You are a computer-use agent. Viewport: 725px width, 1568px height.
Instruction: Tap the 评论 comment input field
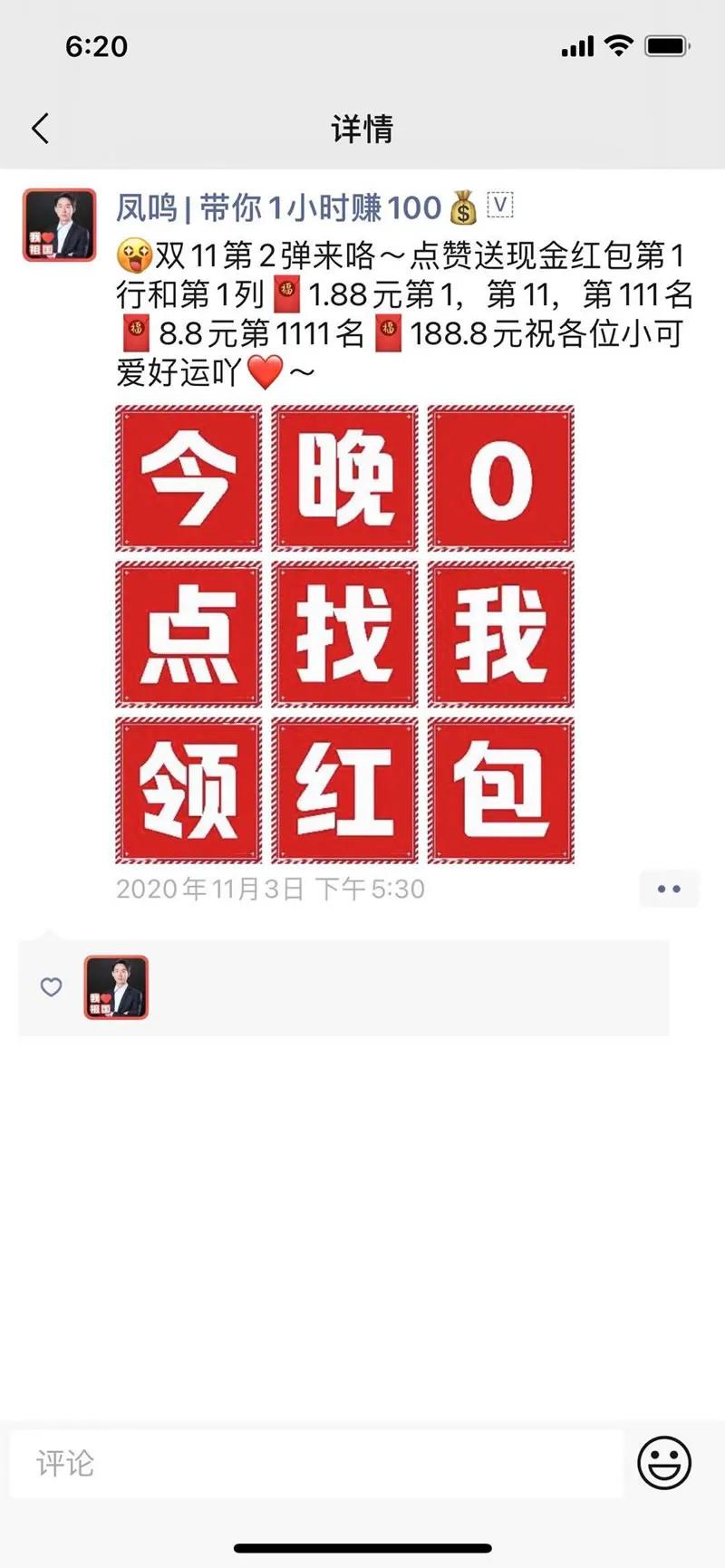click(x=315, y=1463)
